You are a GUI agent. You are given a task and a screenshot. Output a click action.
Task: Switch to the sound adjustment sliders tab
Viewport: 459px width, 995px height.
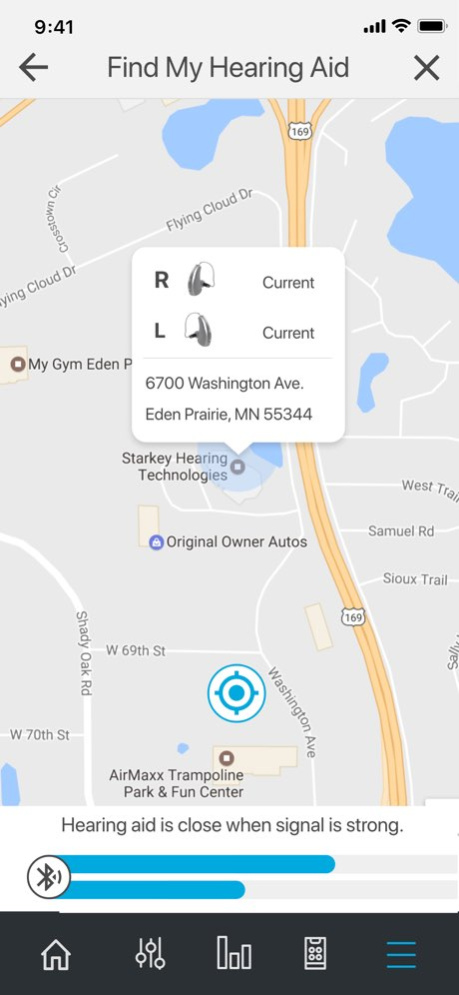150,953
